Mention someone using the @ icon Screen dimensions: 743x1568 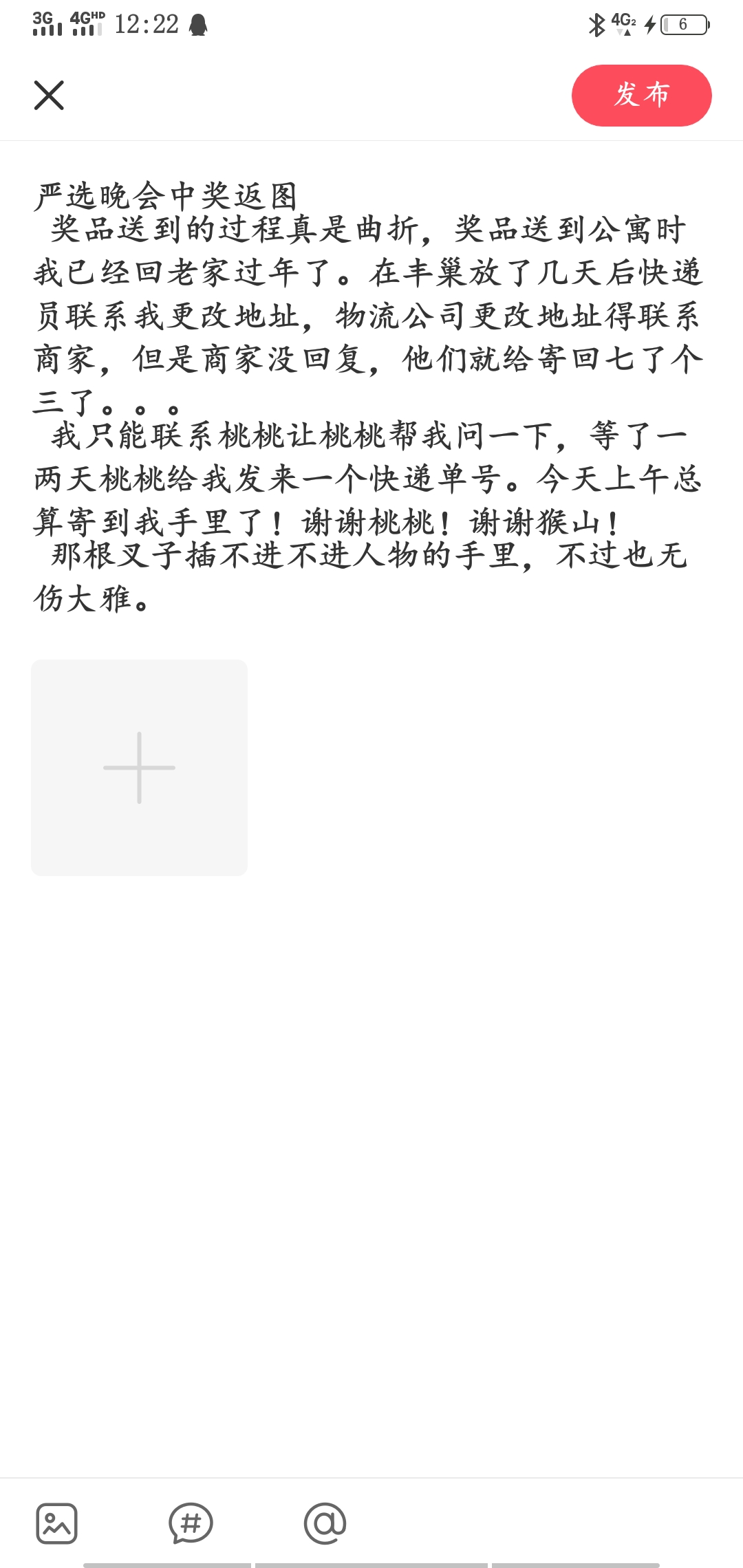325,1523
